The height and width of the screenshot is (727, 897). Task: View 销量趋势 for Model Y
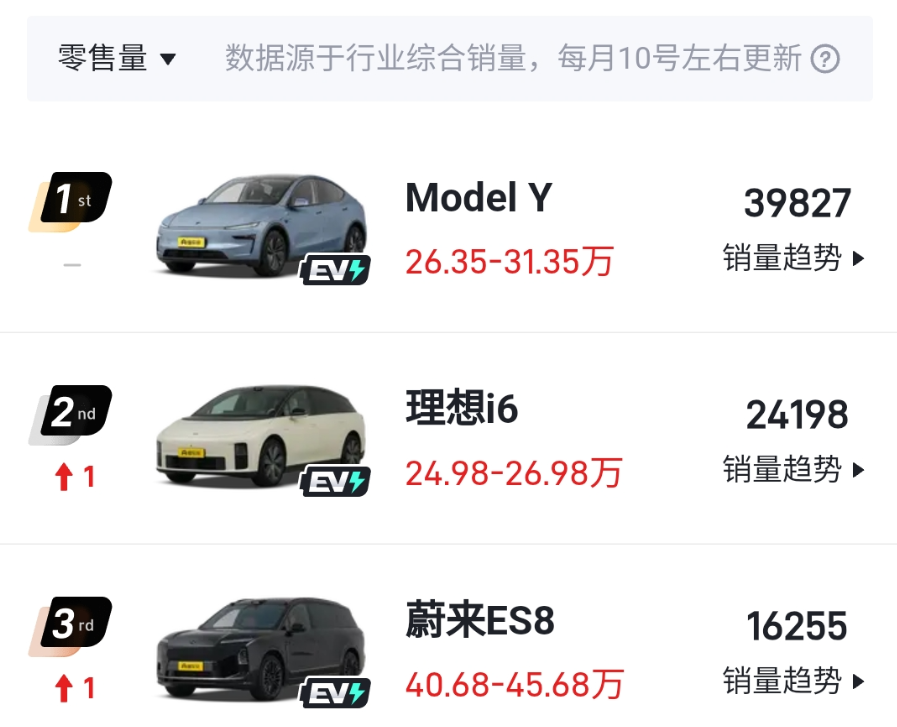793,258
